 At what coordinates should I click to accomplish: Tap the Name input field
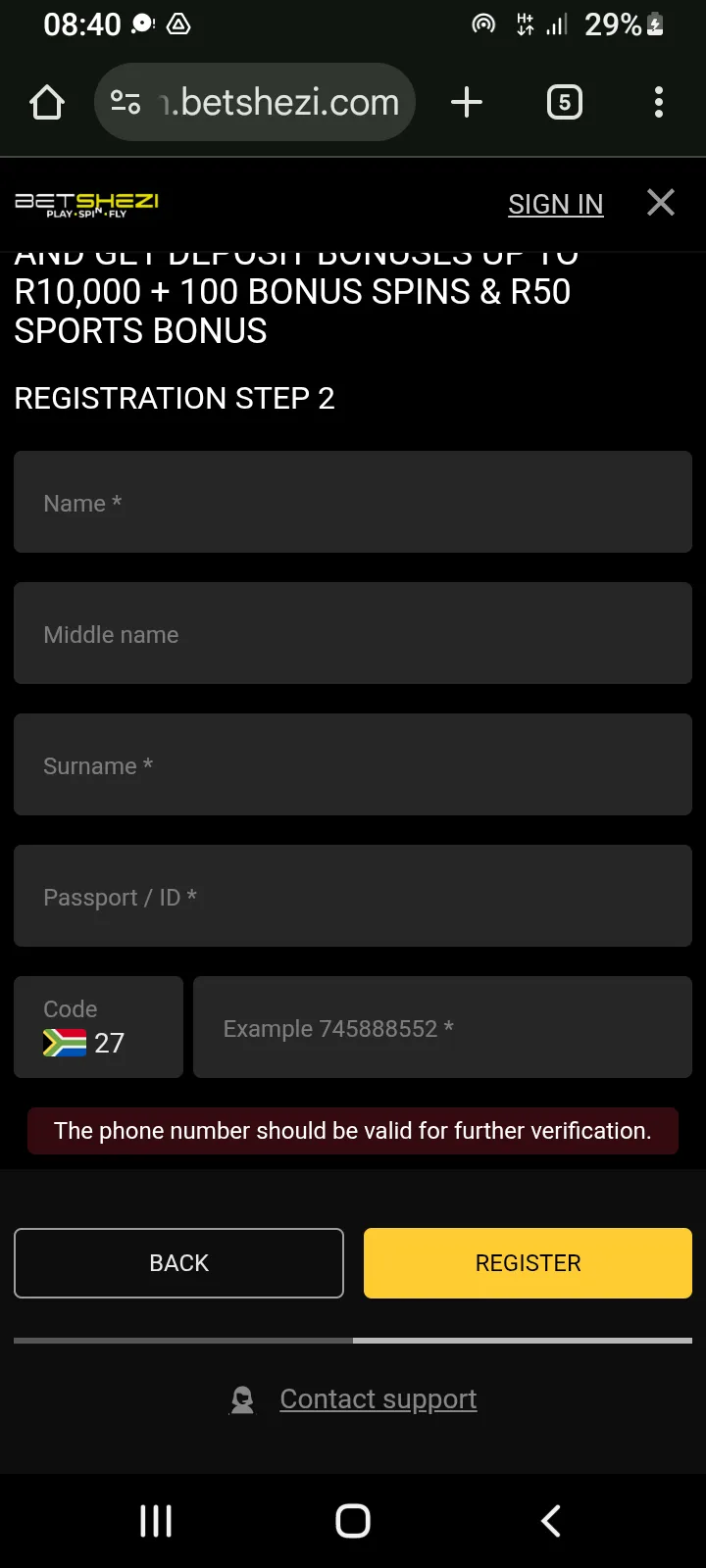tap(353, 502)
